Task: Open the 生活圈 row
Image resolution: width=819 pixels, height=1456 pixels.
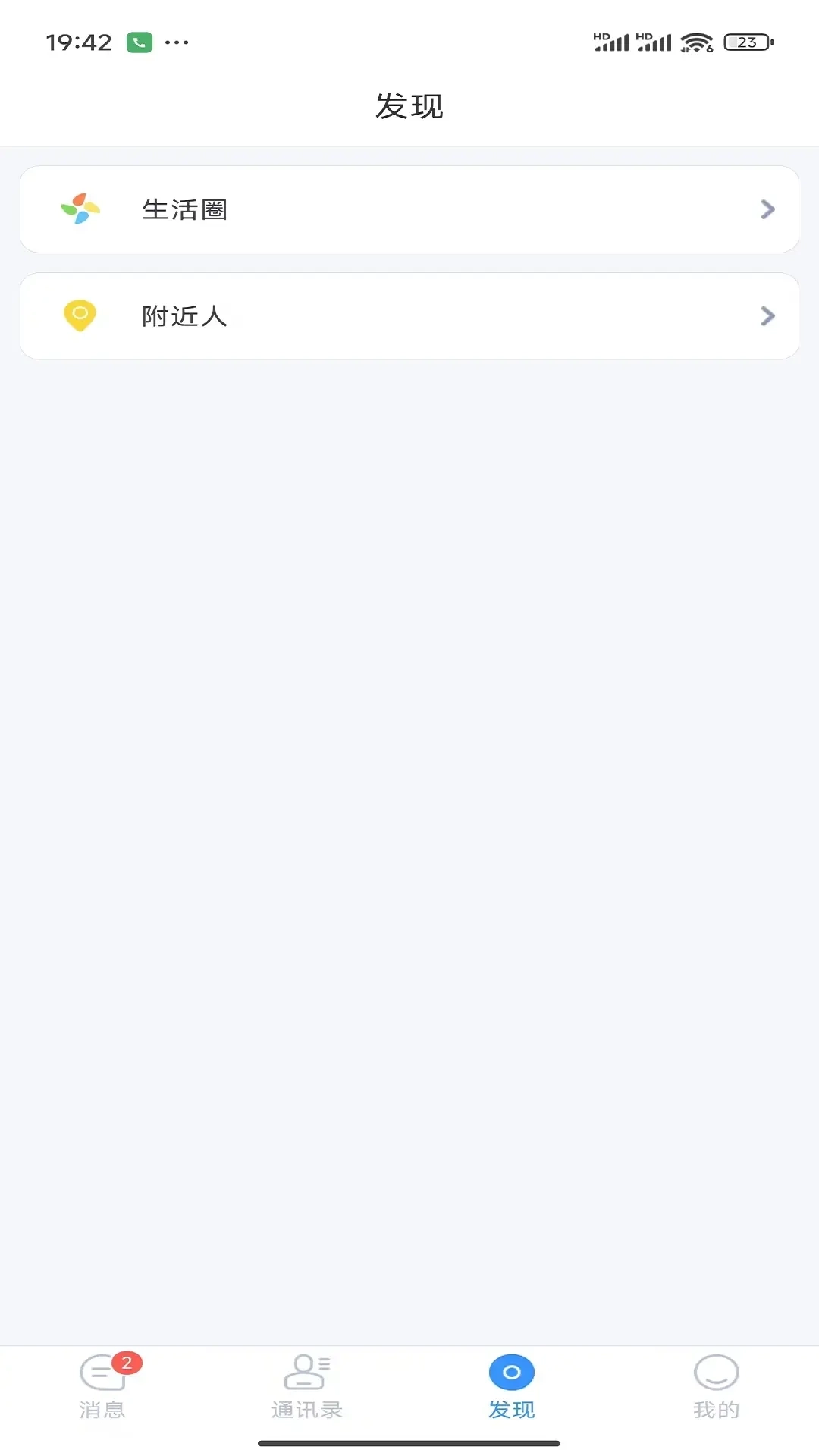Action: coord(409,209)
